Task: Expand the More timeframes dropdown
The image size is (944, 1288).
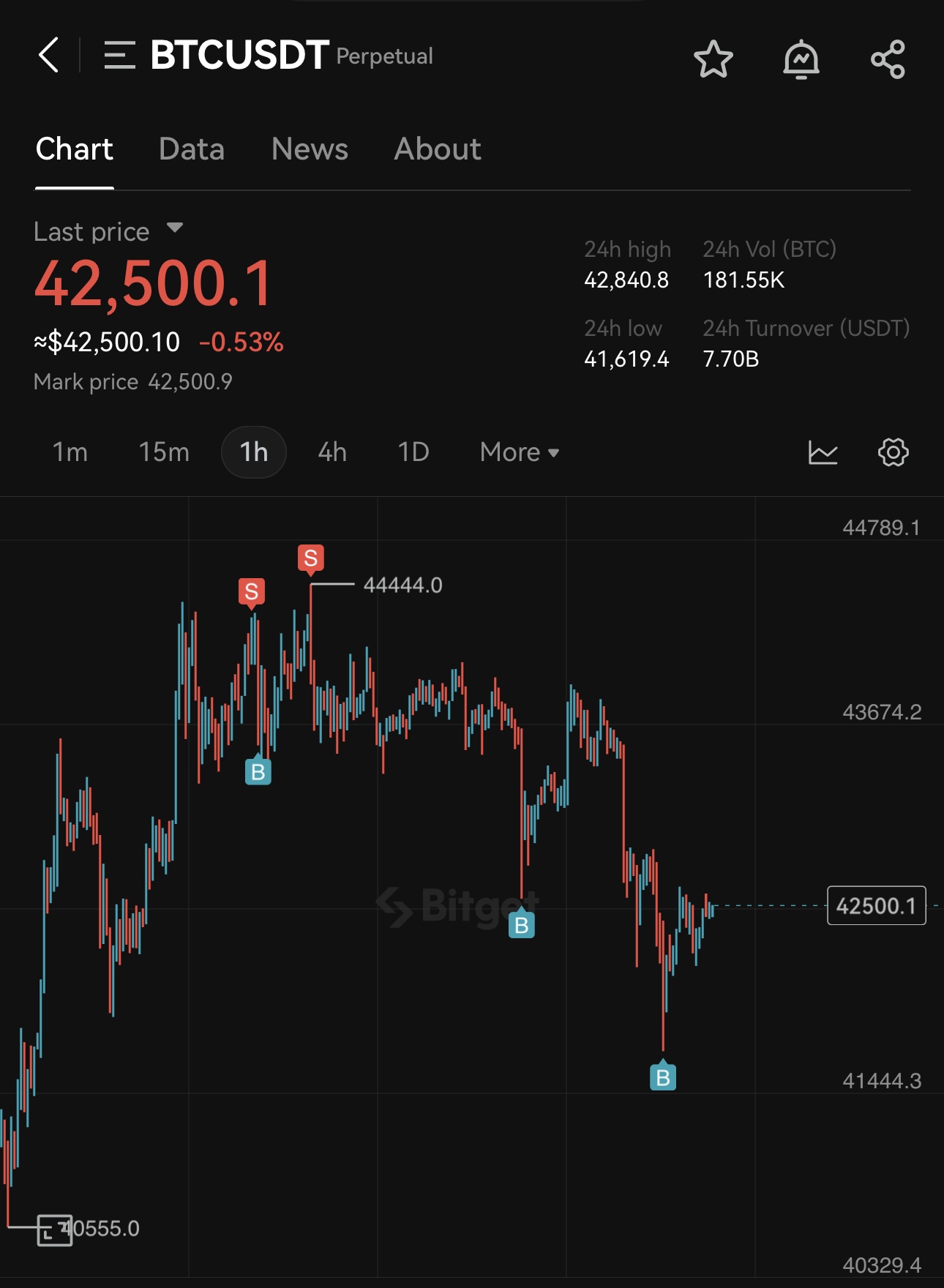Action: (520, 452)
